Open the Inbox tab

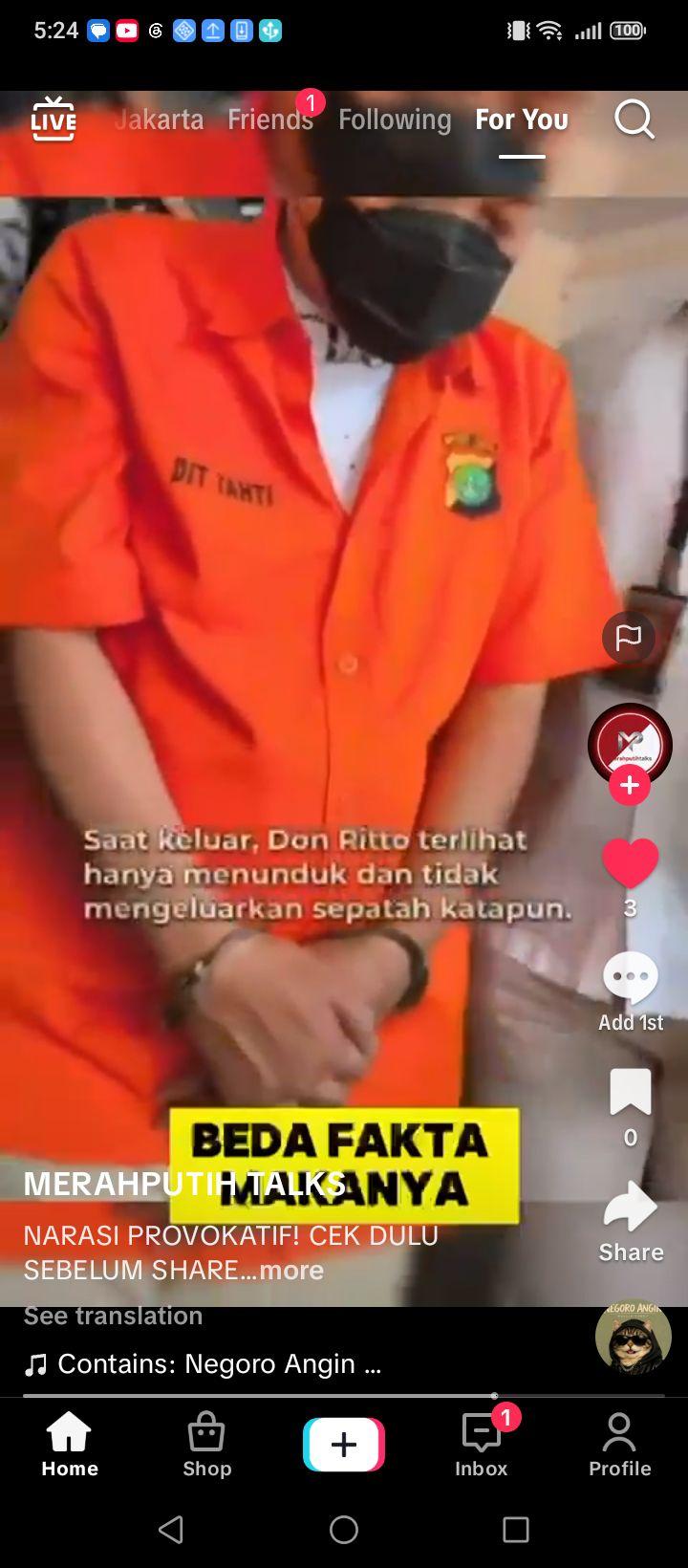[482, 1445]
